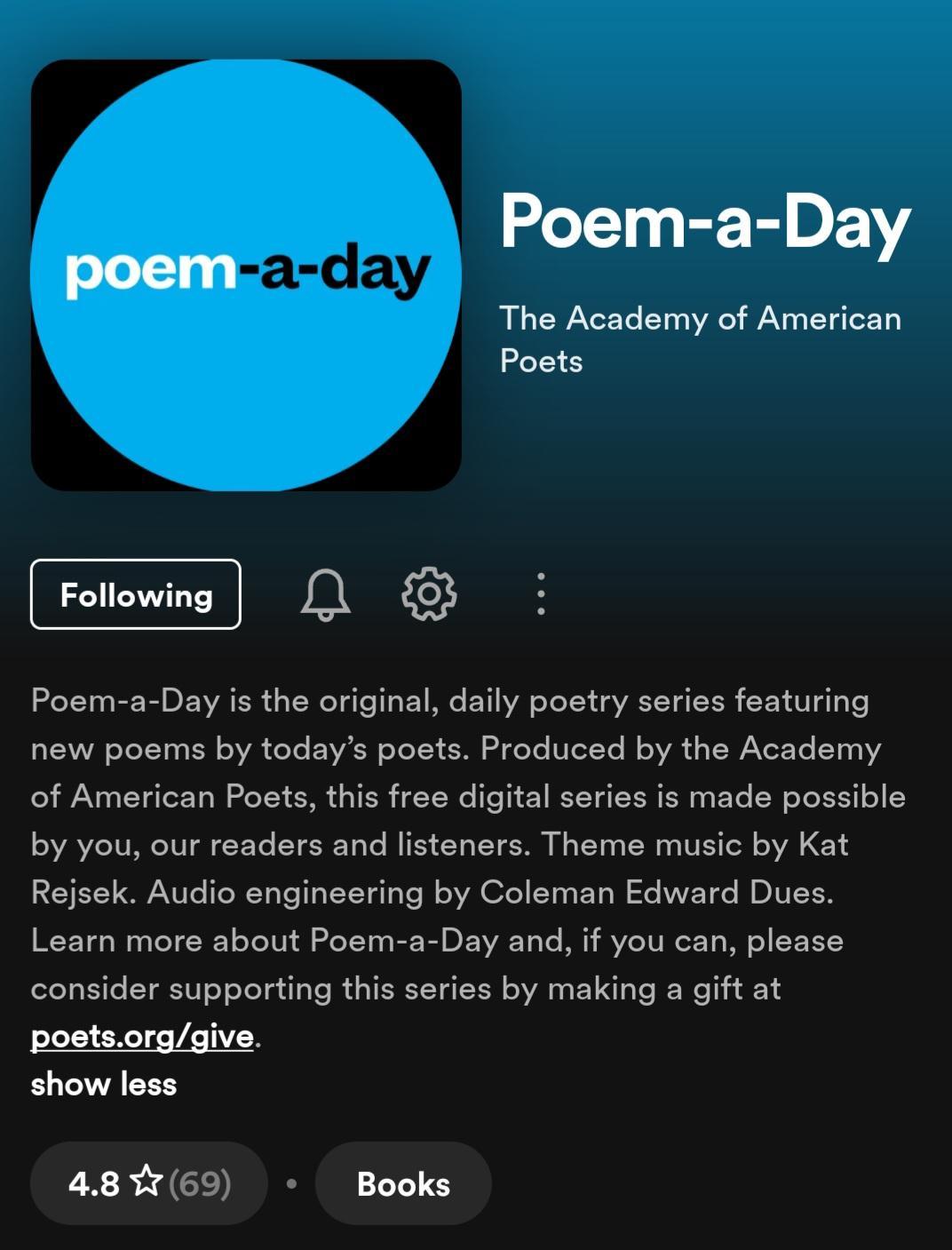Image resolution: width=952 pixels, height=1250 pixels.
Task: Select the Books category chip
Action: 403,1183
